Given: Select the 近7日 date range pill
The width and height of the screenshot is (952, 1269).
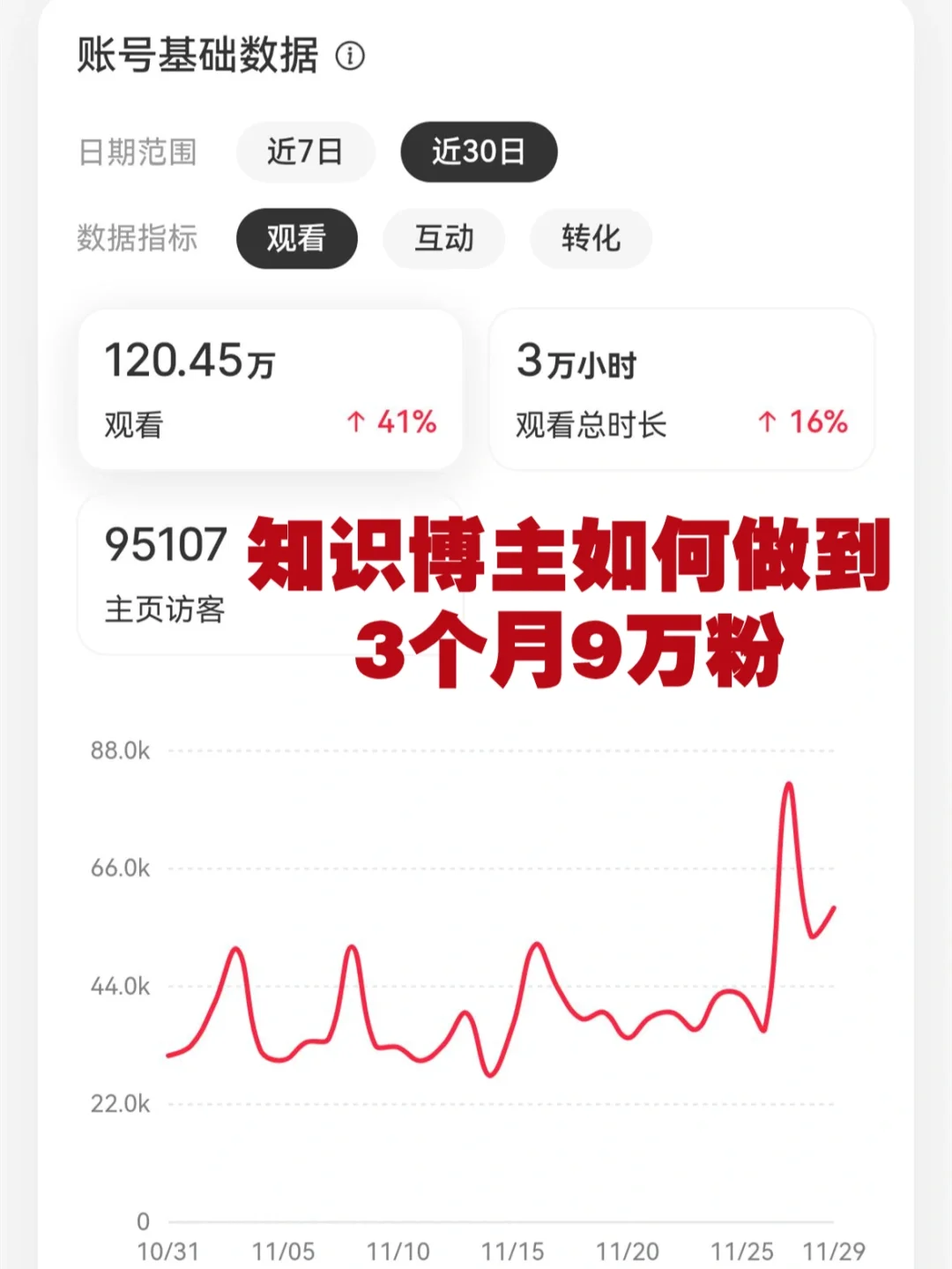Looking at the screenshot, I should click(305, 152).
